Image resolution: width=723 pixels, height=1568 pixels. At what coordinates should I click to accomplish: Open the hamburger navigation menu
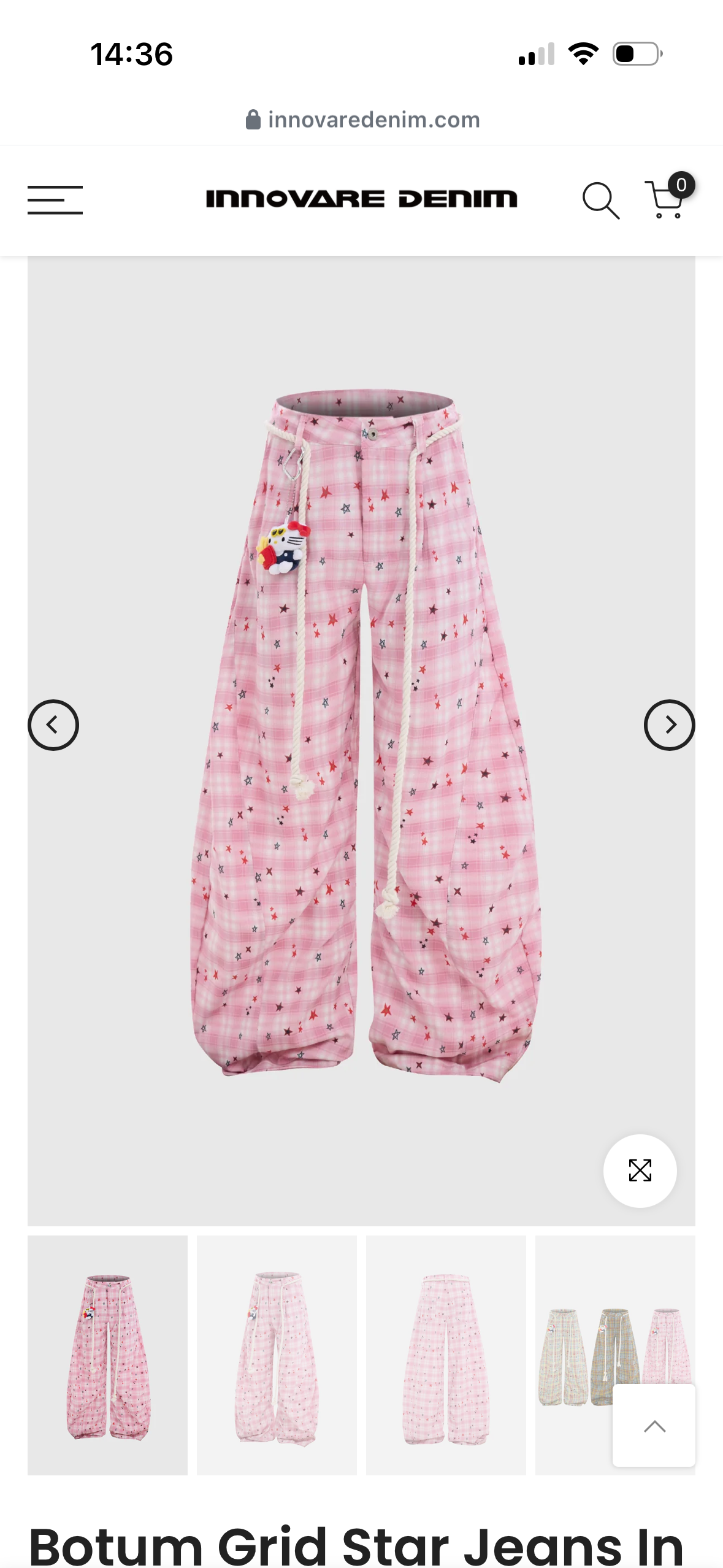(x=55, y=200)
